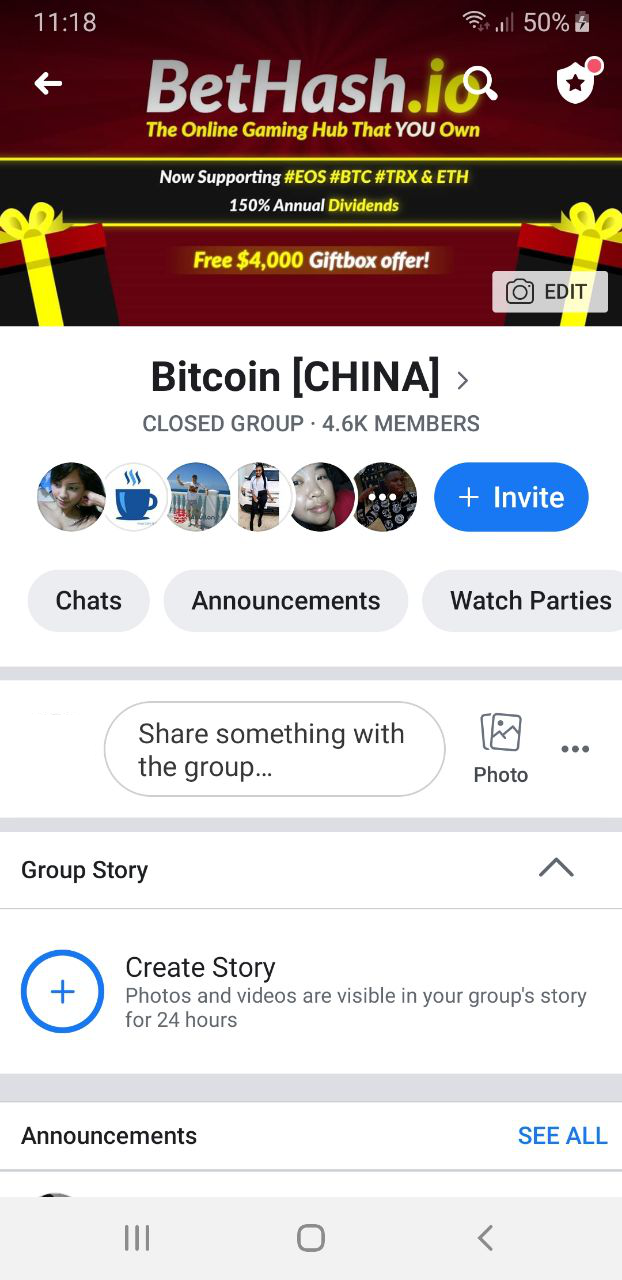Open the Chats chip
Viewport: 622px width, 1280px height.
coord(89,601)
